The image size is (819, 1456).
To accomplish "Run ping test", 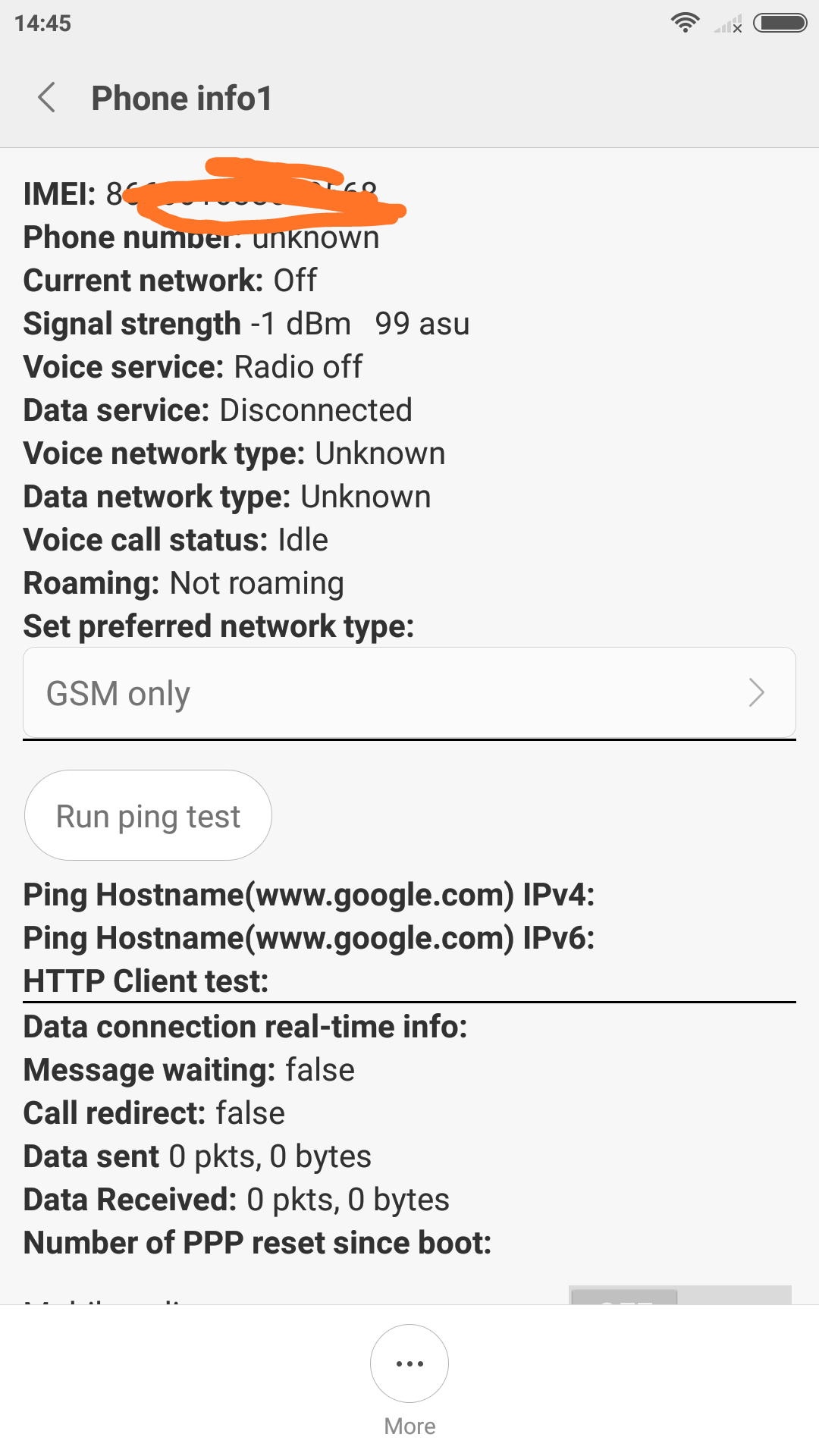I will coord(149,816).
